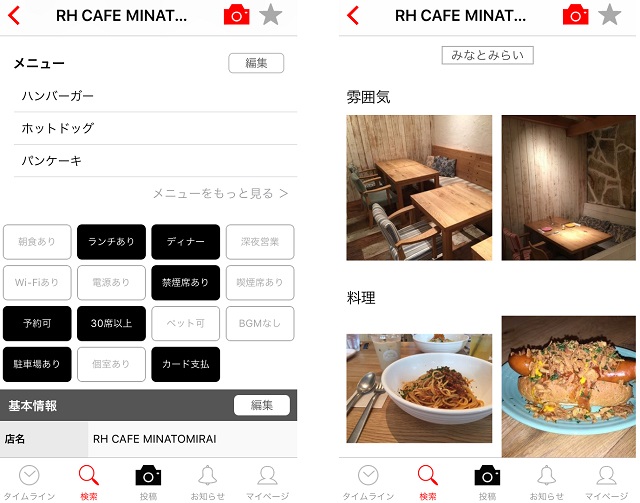Toggle the カード支払 tag
The width and height of the screenshot is (640, 503).
pos(185,364)
